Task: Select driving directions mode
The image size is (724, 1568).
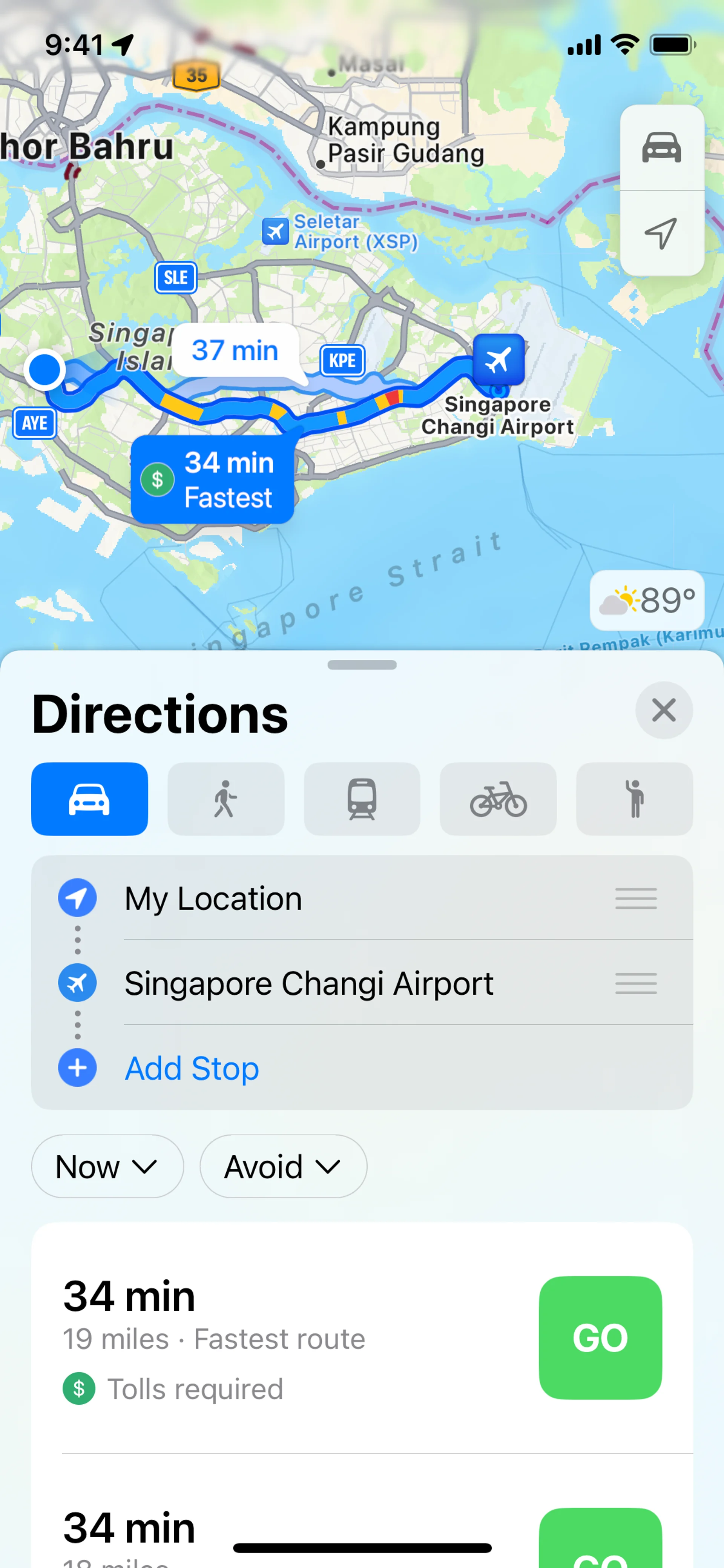Action: click(x=89, y=799)
